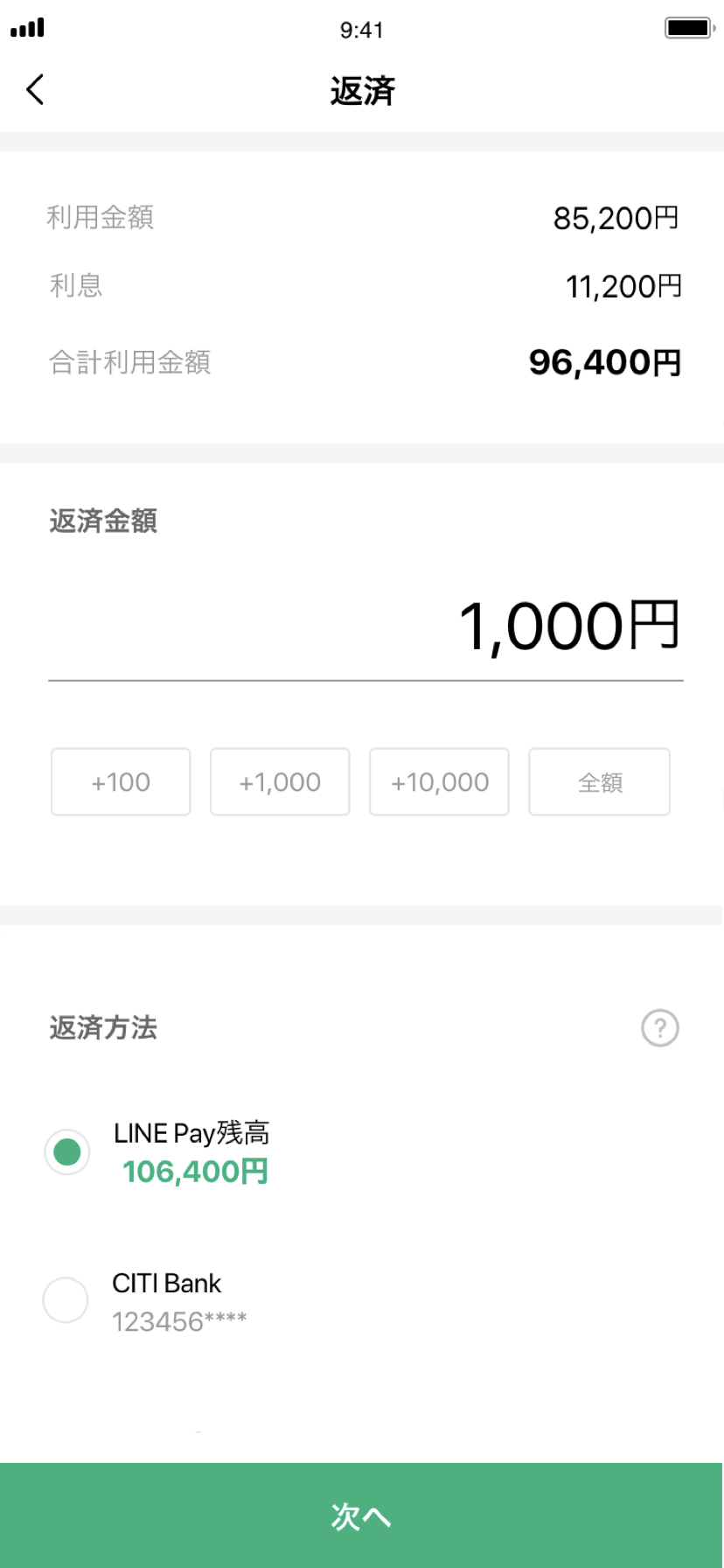
Task: Add +10,000 to the repayment amount
Action: point(439,781)
